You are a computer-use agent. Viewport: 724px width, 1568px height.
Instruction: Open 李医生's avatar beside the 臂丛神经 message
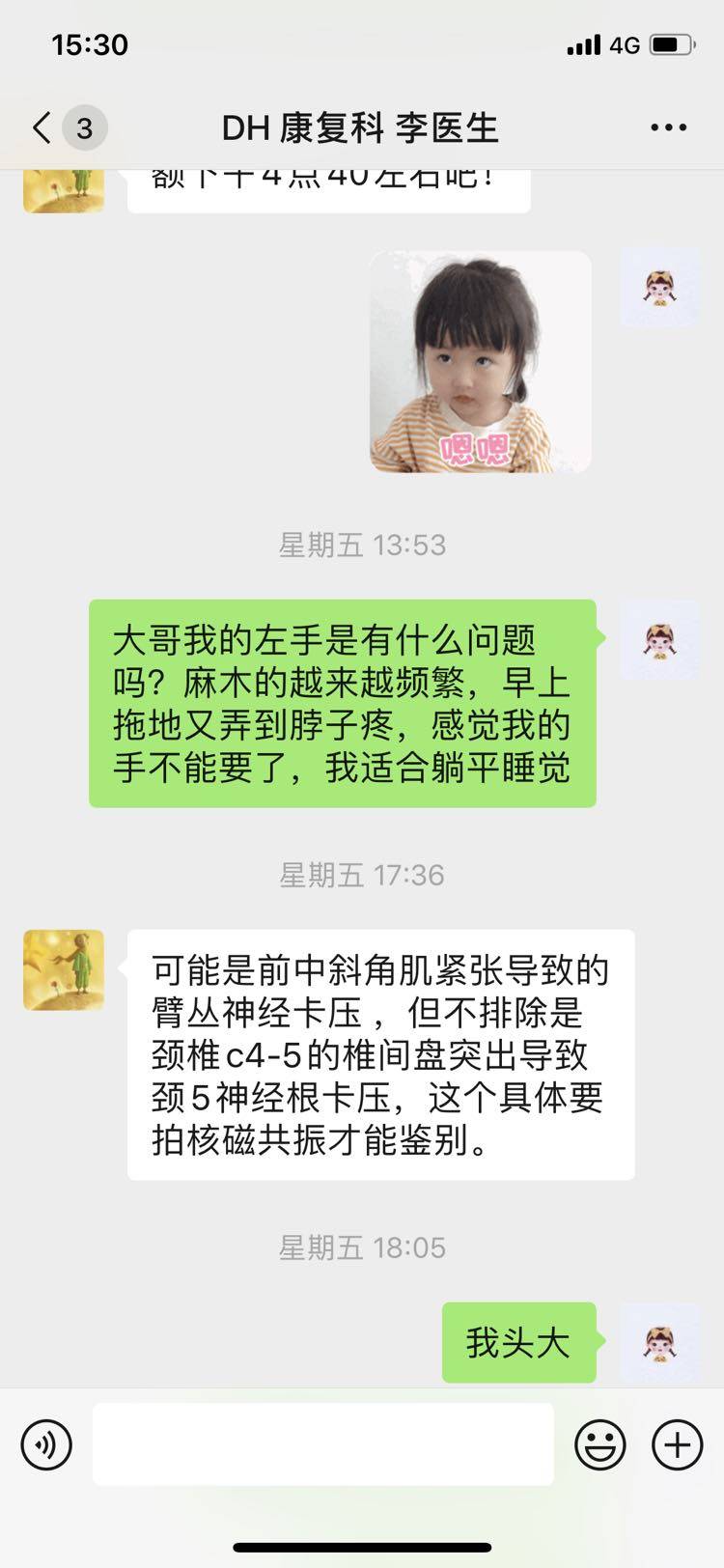[64, 969]
